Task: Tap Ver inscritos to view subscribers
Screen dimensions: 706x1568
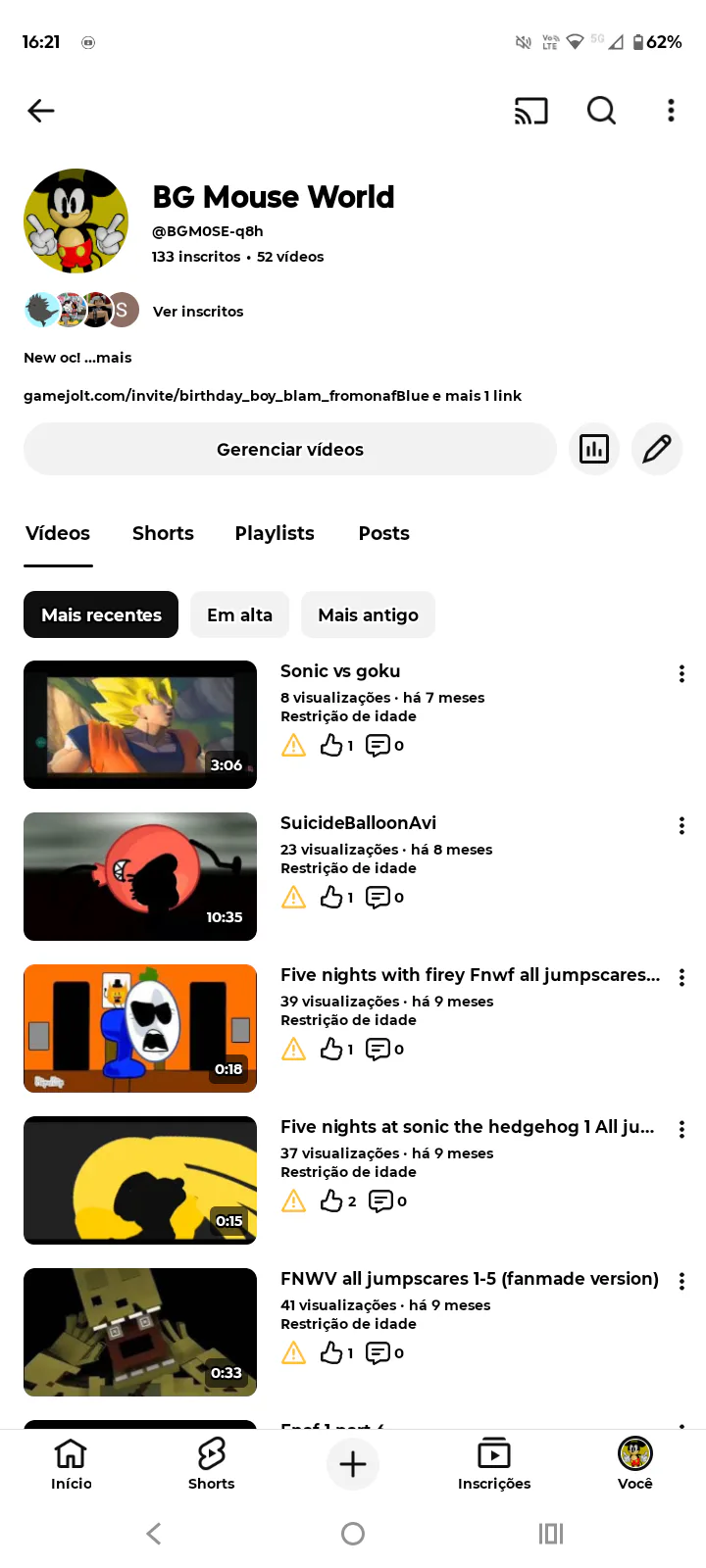Action: pyautogui.click(x=197, y=312)
